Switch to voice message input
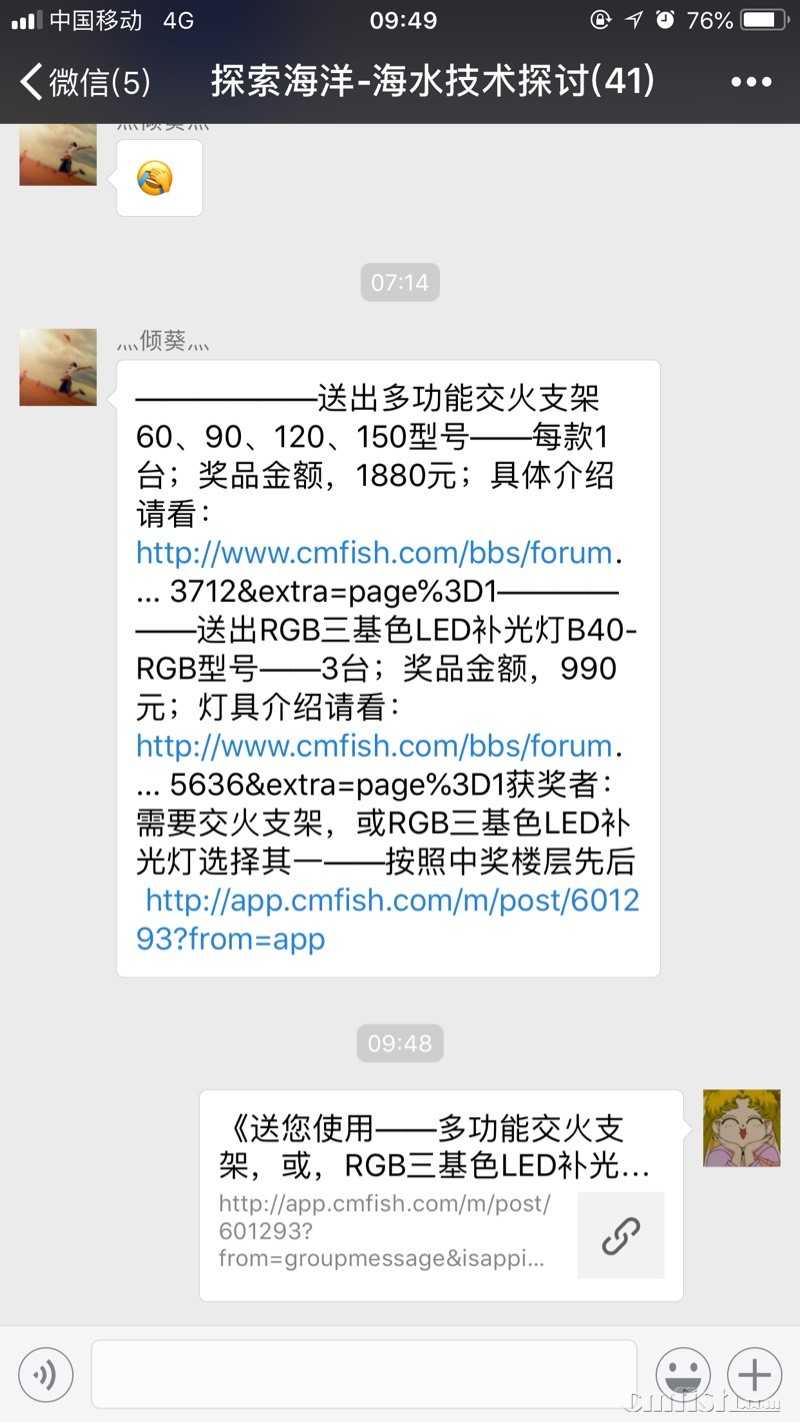This screenshot has width=800, height=1423. point(45,1375)
